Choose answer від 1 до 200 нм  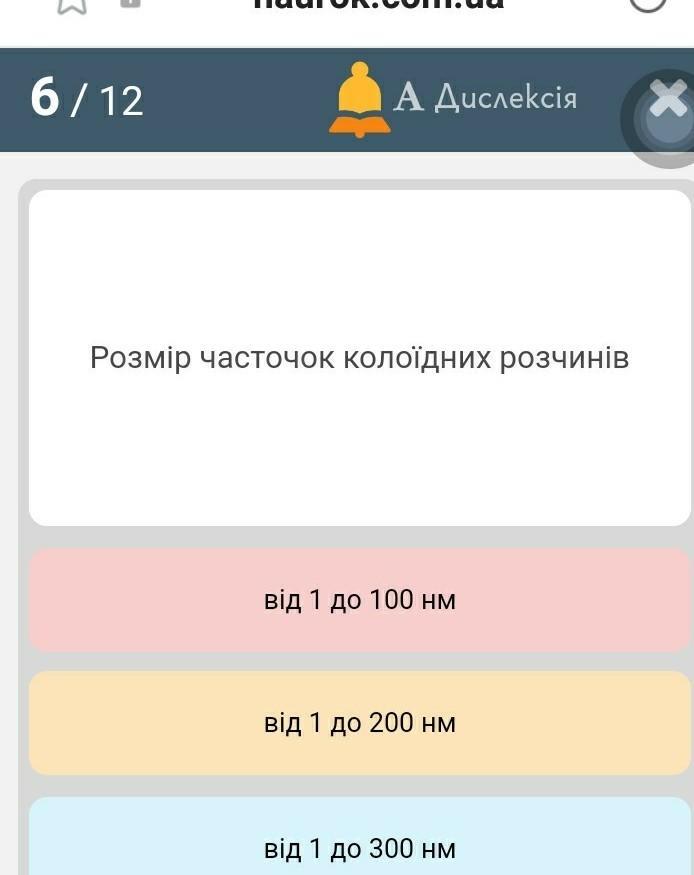359,723
